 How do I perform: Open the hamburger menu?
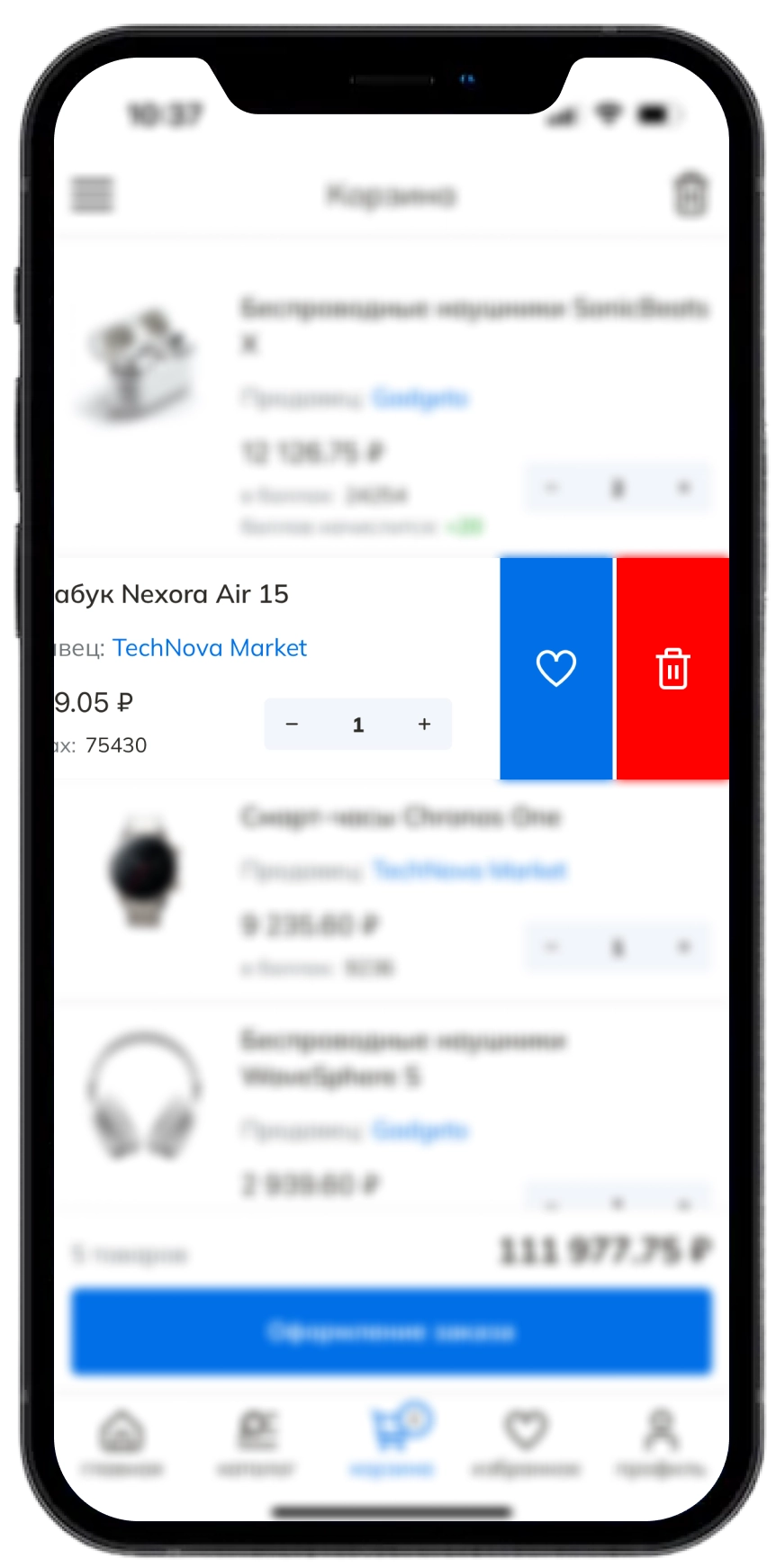pos(93,194)
